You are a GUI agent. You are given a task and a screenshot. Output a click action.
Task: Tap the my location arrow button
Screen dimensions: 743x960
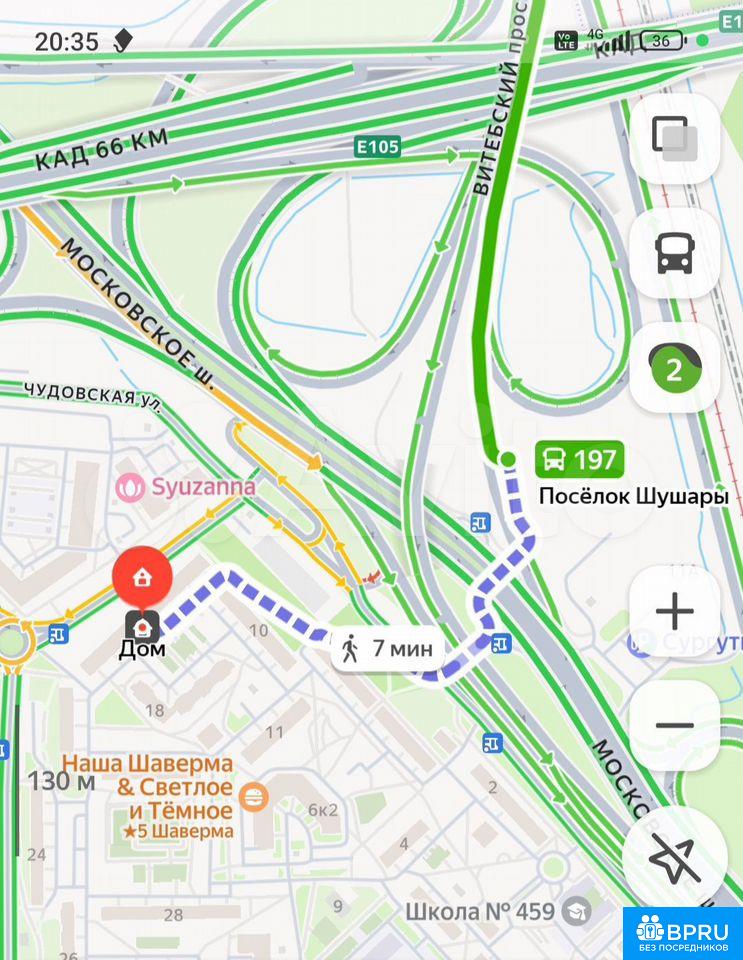coord(674,859)
